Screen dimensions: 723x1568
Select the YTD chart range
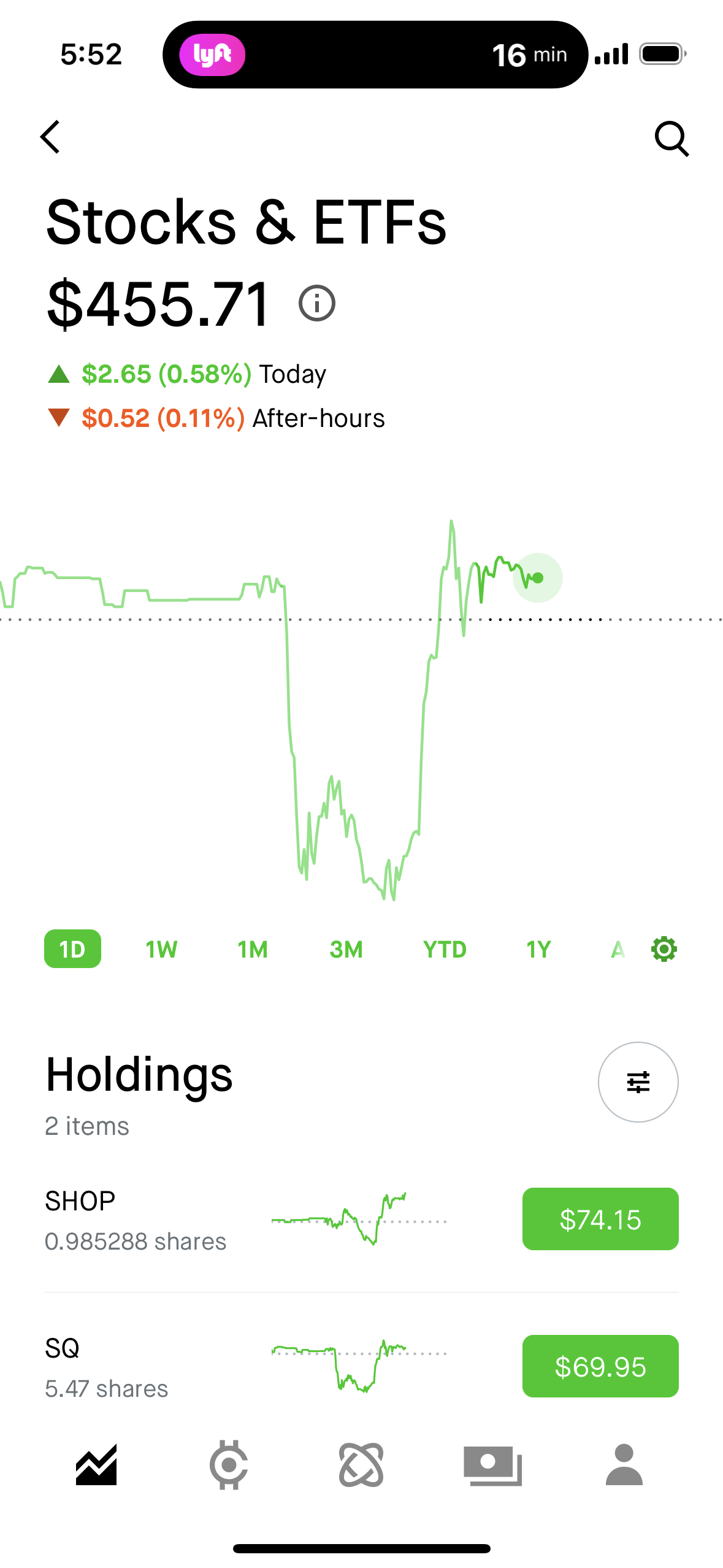tap(445, 948)
